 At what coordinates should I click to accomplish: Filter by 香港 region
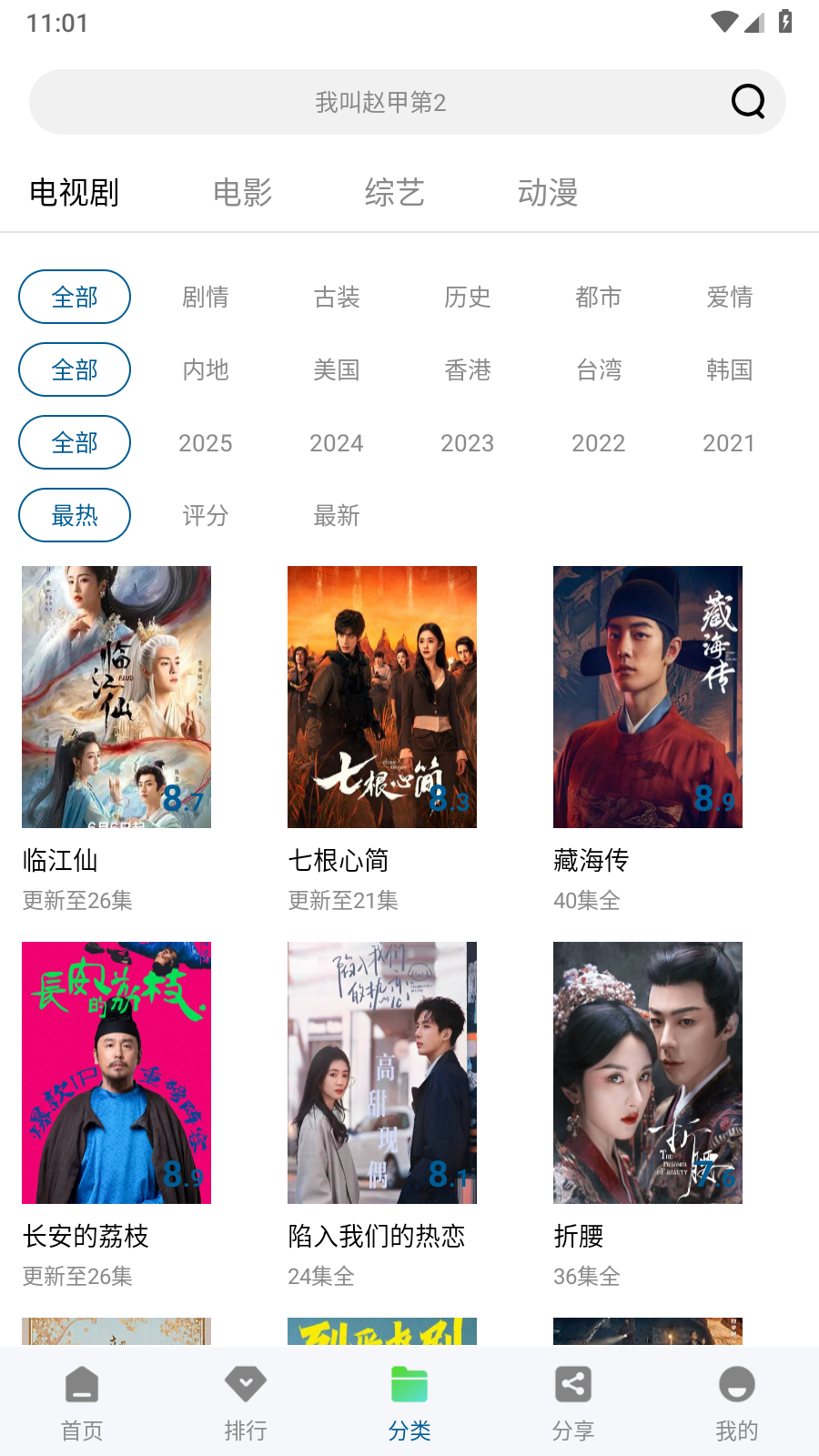(468, 369)
